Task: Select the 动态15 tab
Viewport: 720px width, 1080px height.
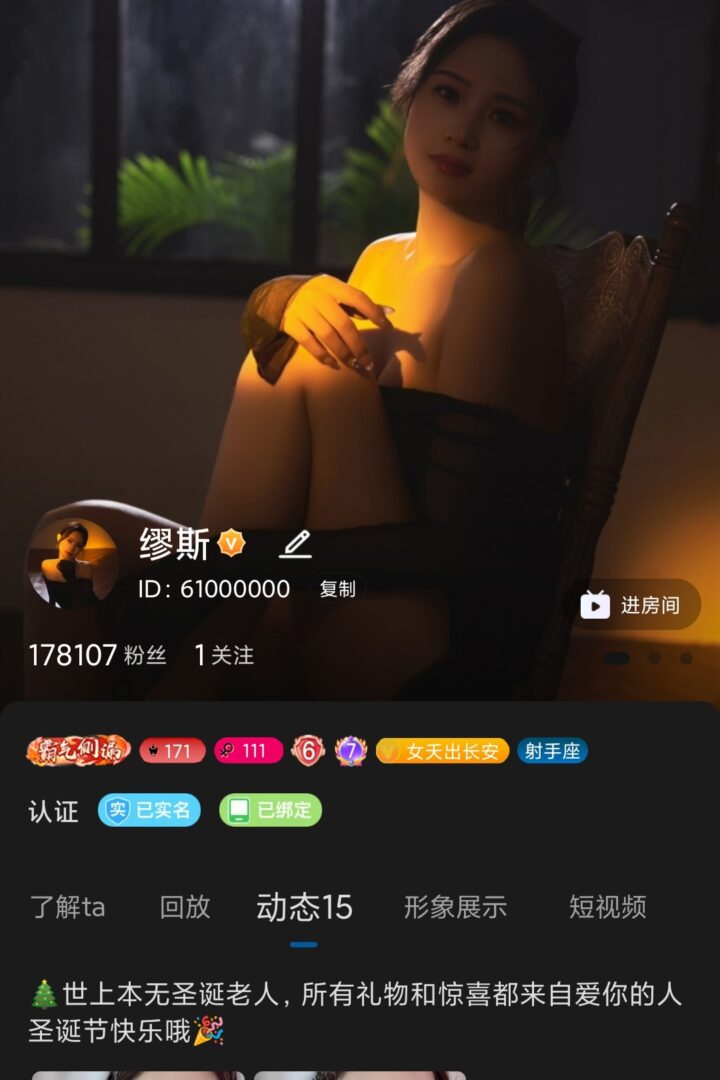Action: [x=304, y=907]
